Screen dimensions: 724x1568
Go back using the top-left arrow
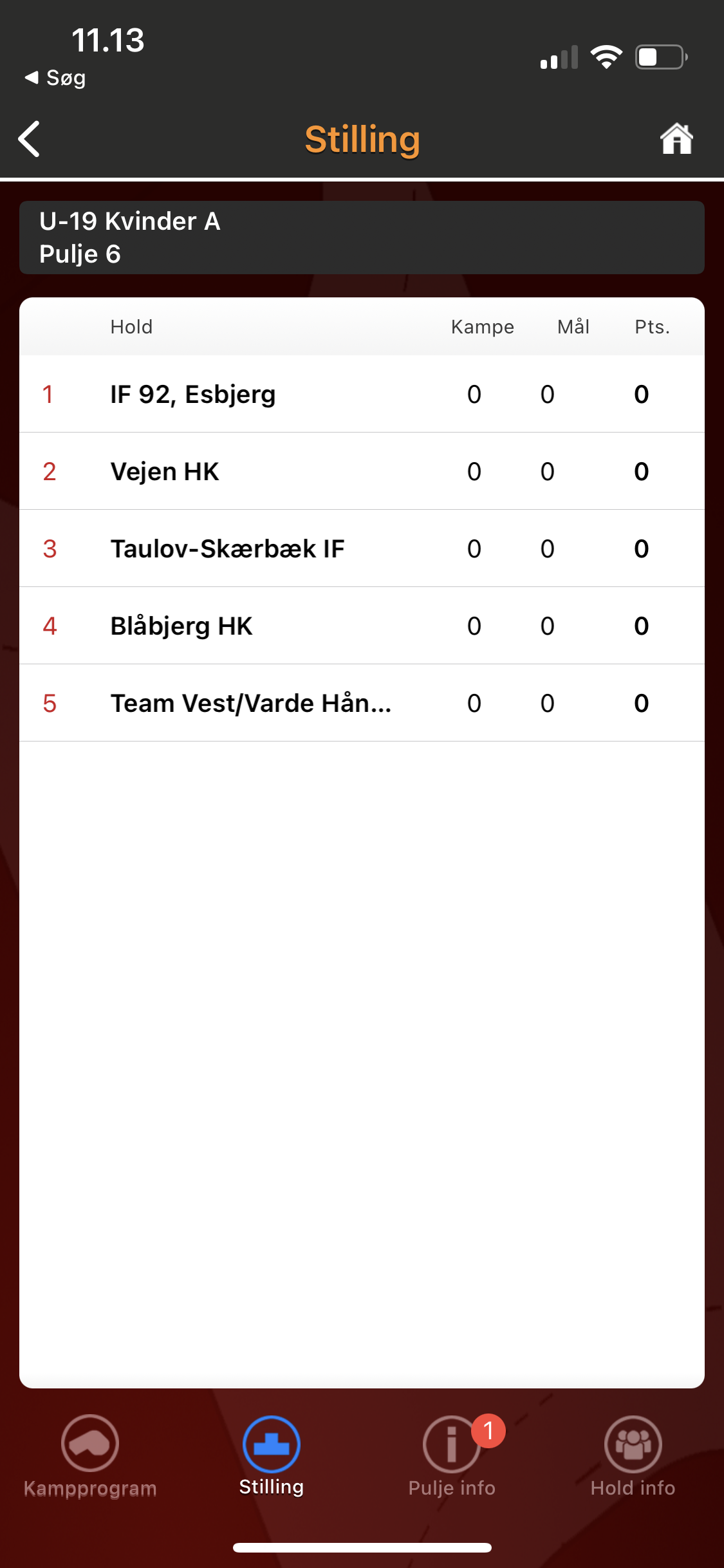[30, 139]
